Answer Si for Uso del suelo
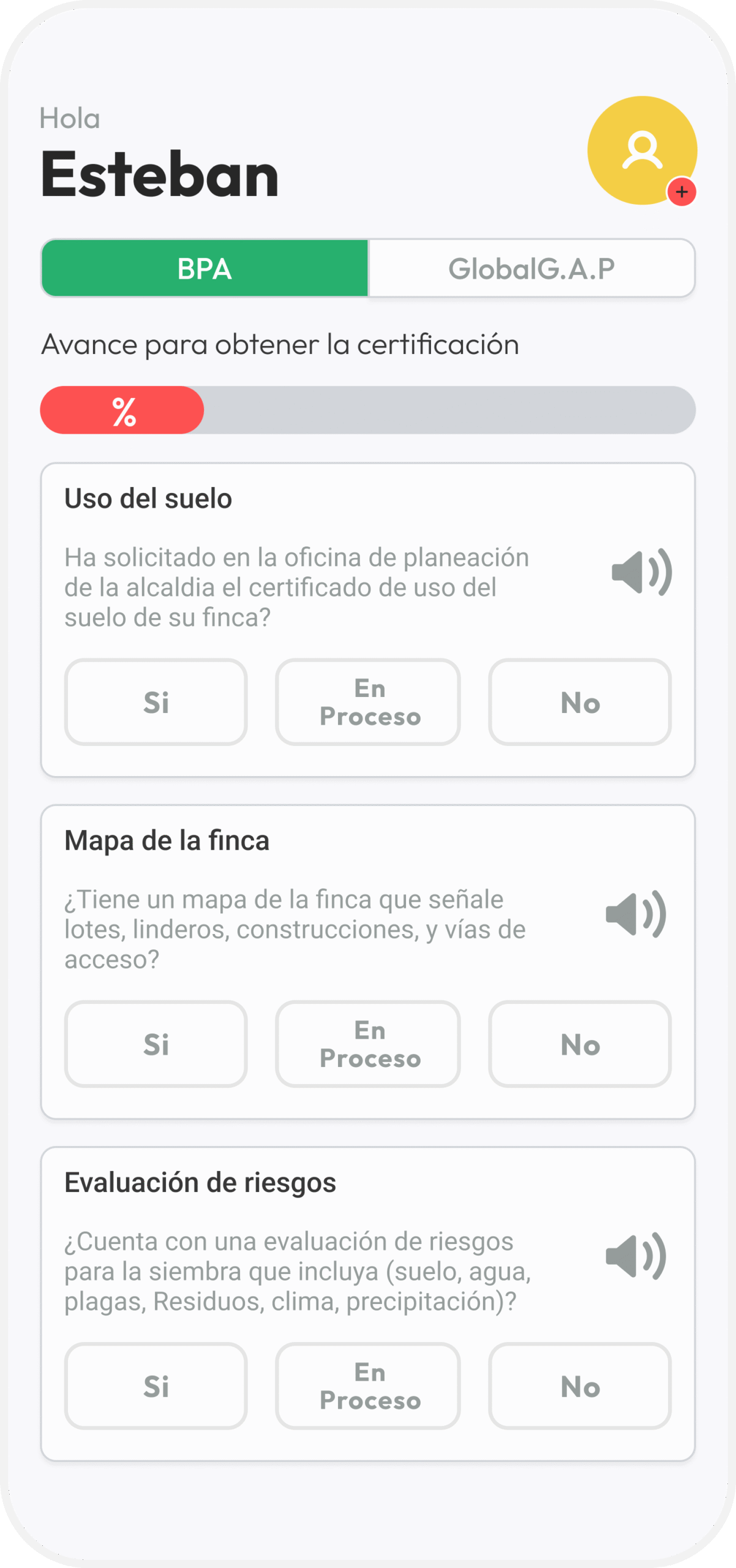736x1568 pixels. point(156,702)
